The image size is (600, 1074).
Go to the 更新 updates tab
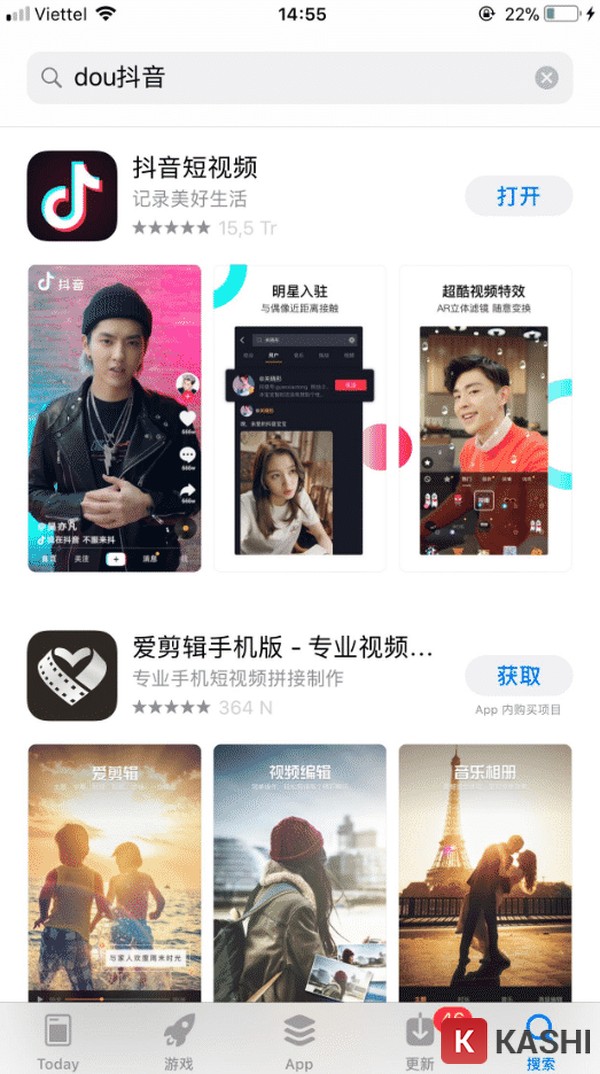point(419,1040)
